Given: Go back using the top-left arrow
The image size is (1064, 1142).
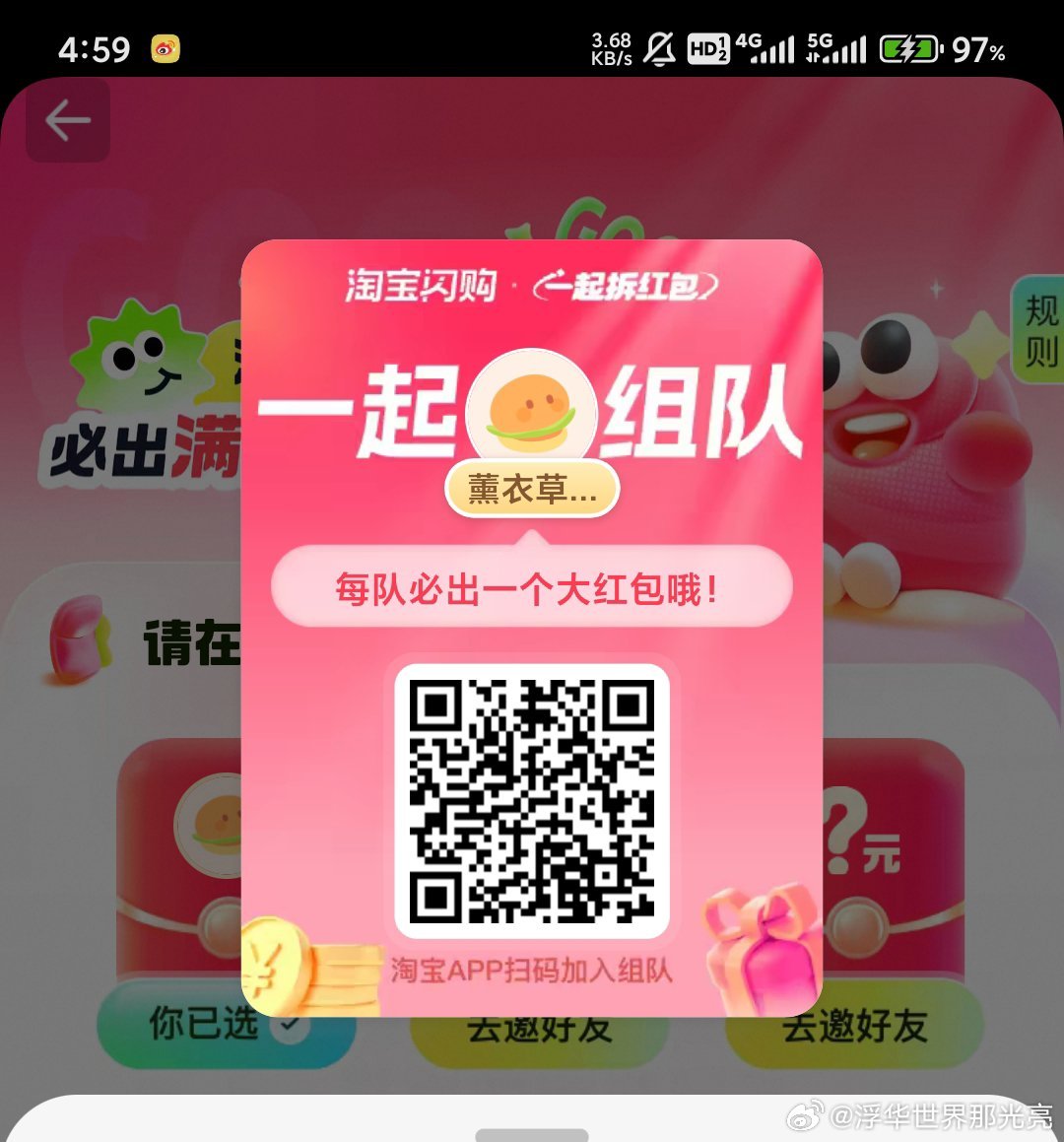Looking at the screenshot, I should click(x=67, y=121).
